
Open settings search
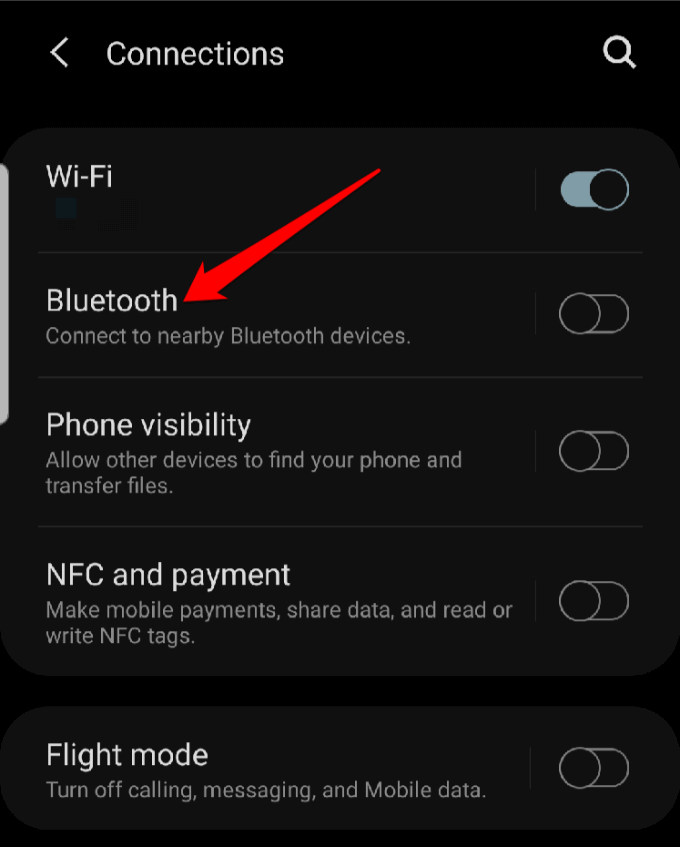620,54
